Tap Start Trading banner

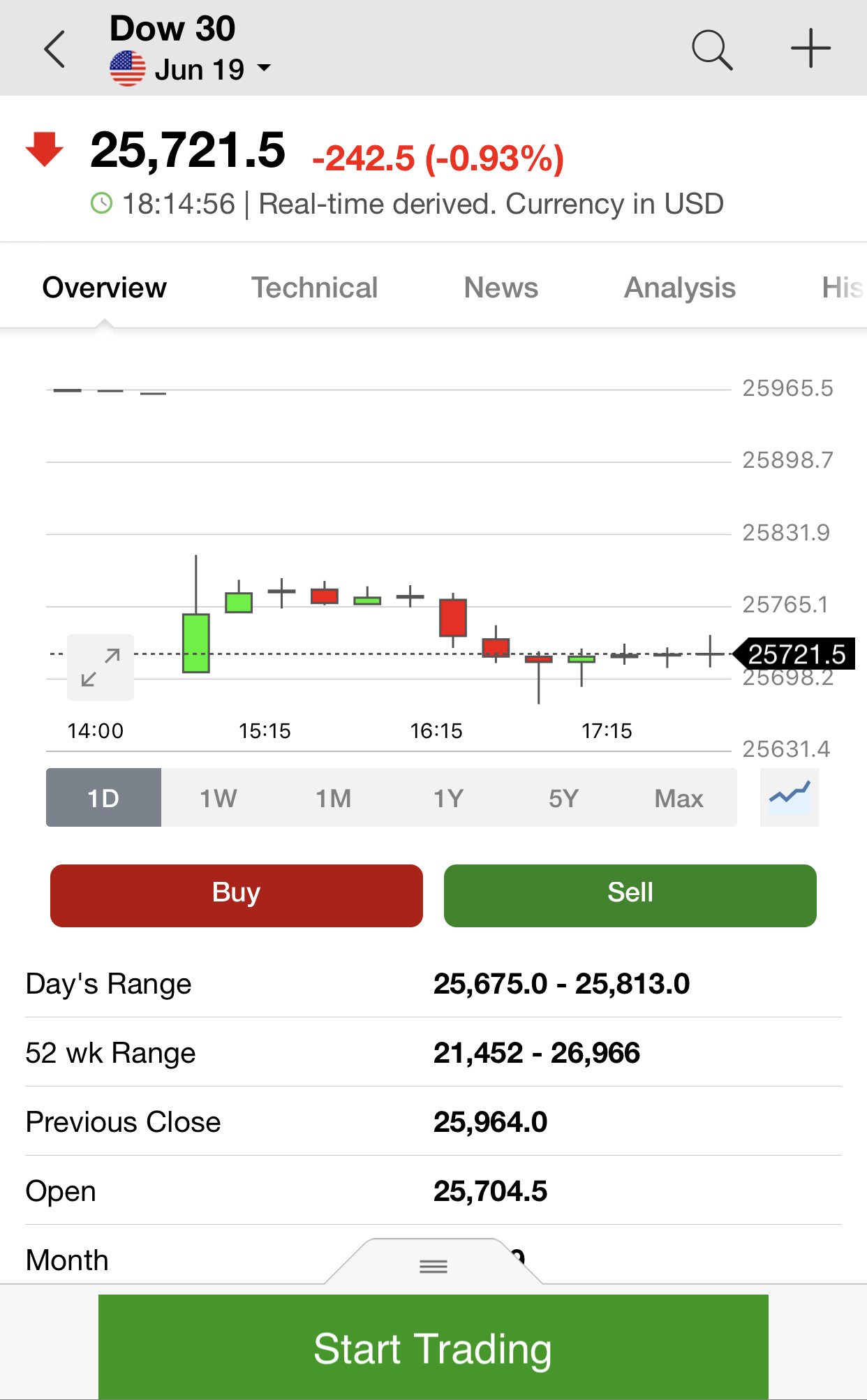pyautogui.click(x=433, y=1348)
